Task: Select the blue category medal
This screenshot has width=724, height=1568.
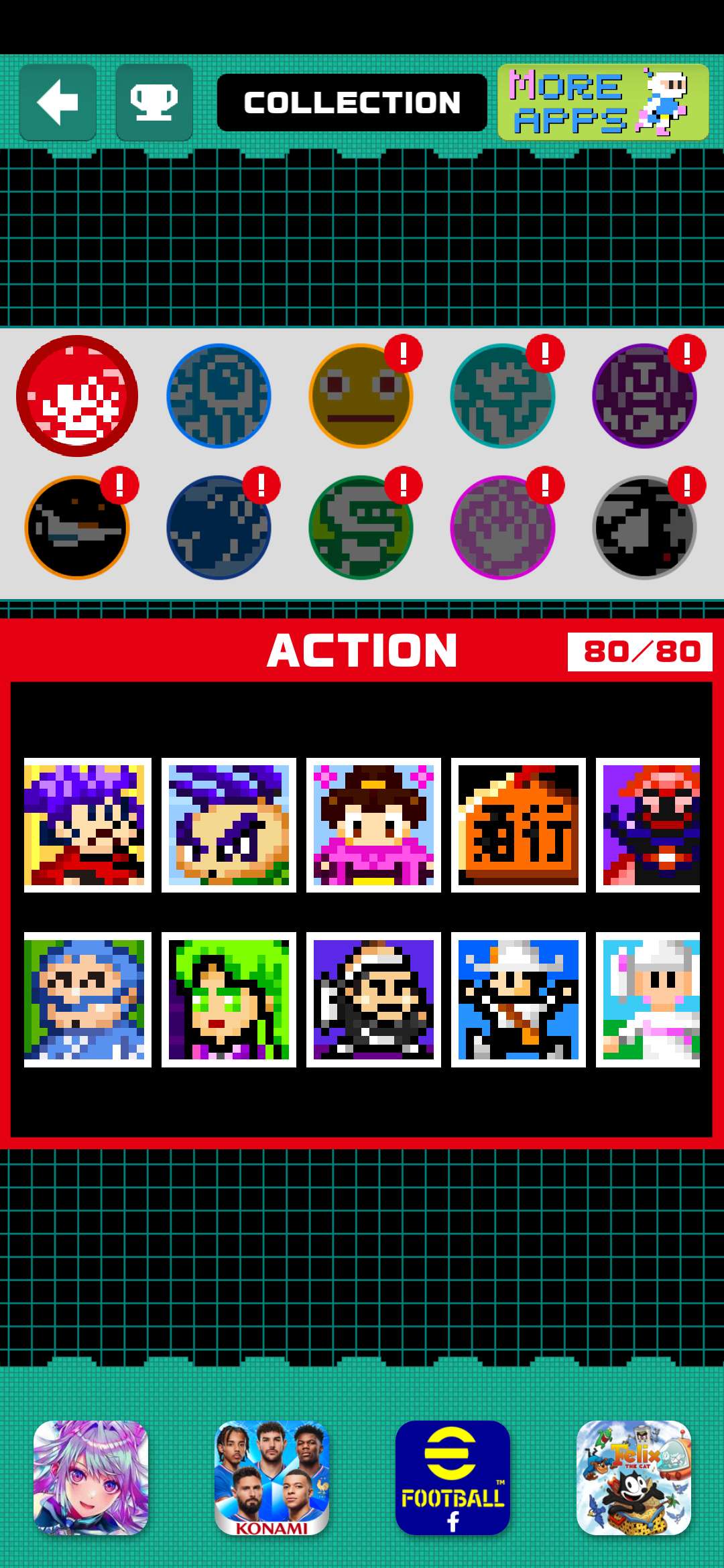Action: (219, 396)
